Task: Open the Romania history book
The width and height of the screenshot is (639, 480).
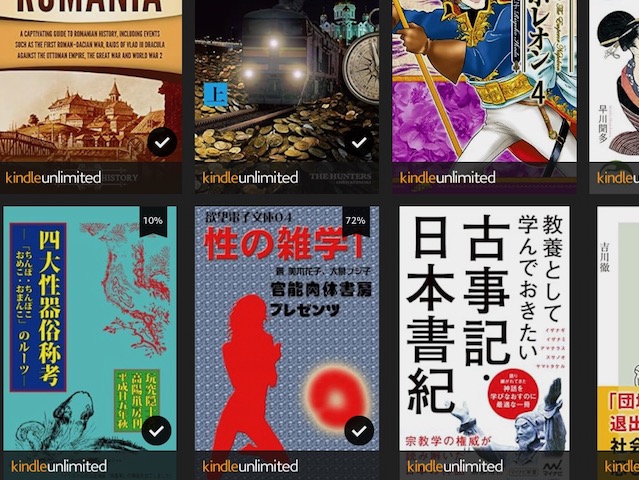Action: tap(90, 80)
